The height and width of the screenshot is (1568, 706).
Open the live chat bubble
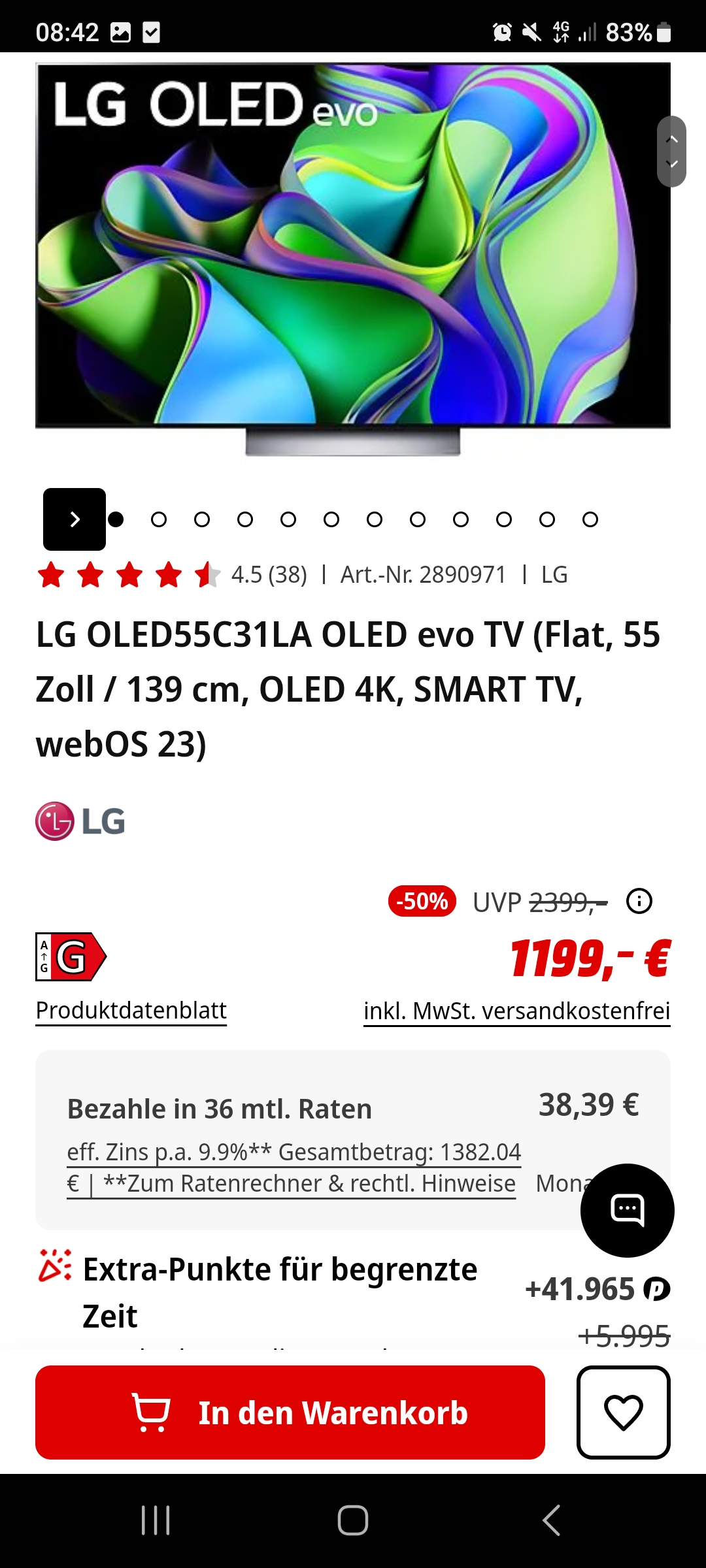click(x=627, y=1210)
